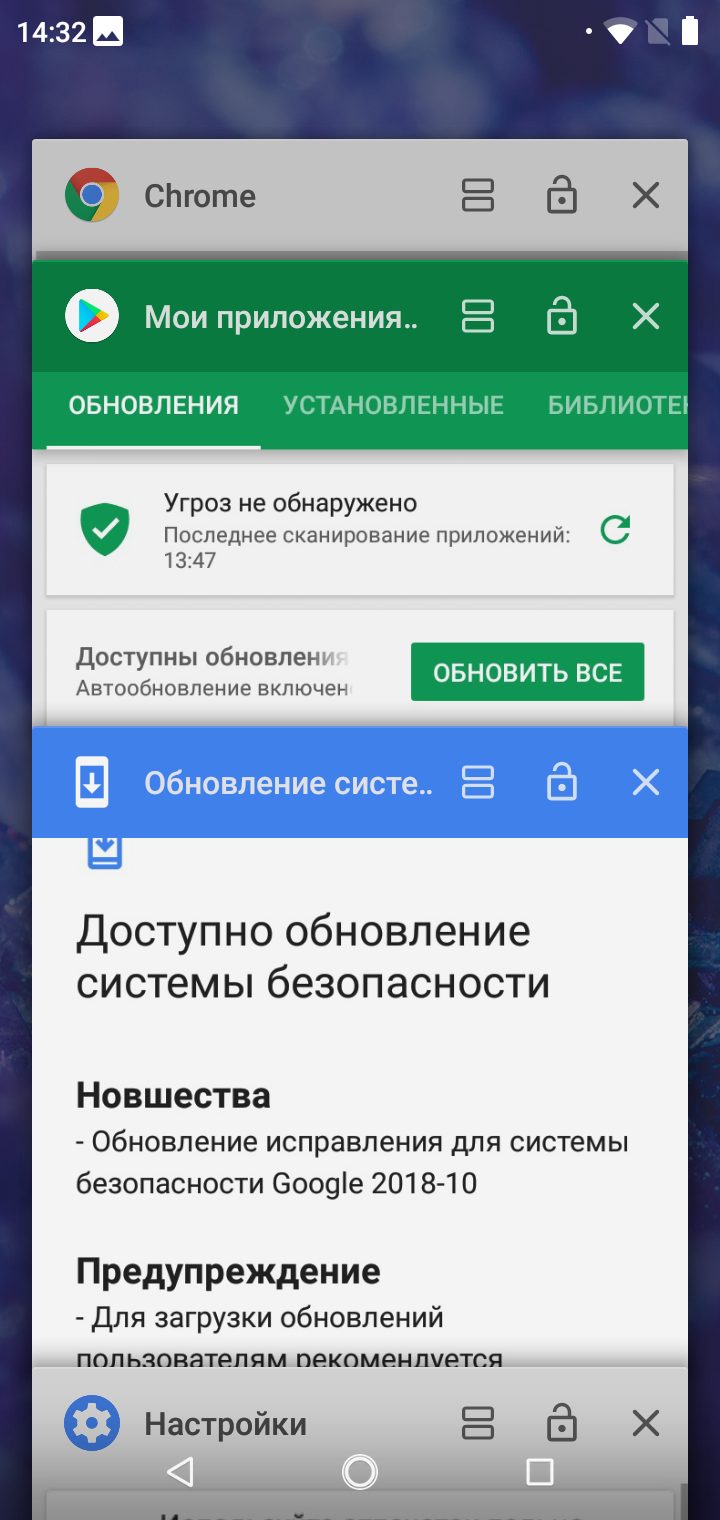Lock the Настройки card

(562, 1423)
